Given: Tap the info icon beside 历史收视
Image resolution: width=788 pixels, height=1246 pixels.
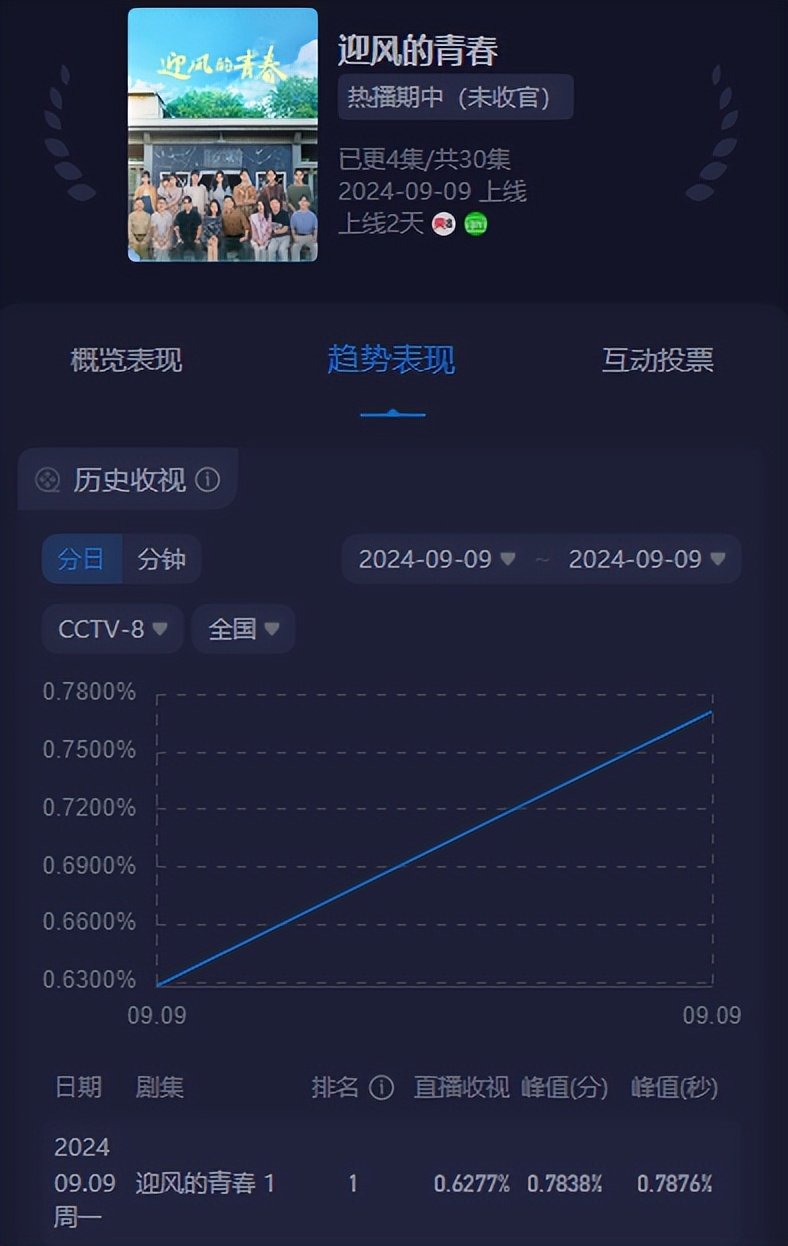Looking at the screenshot, I should (208, 480).
